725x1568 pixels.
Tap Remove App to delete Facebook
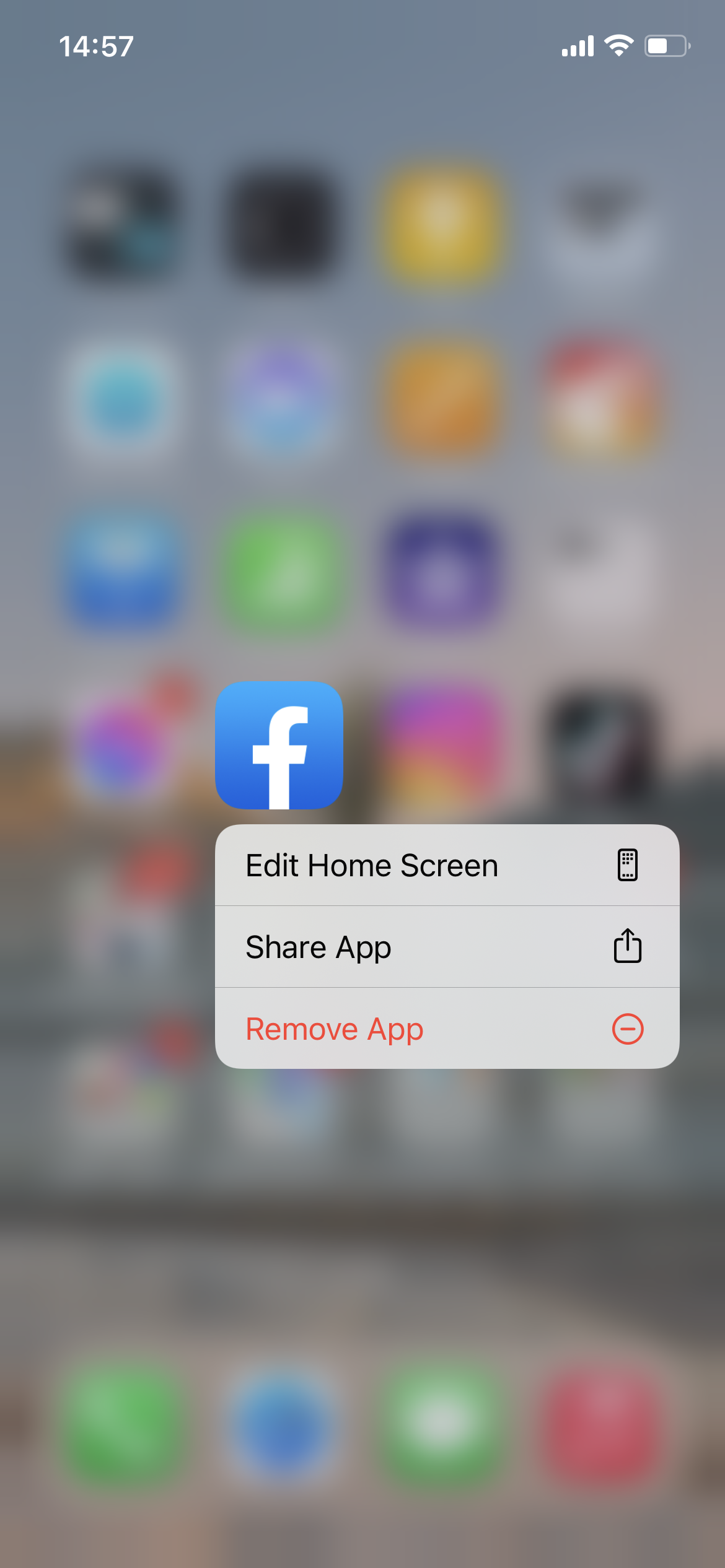447,1029
